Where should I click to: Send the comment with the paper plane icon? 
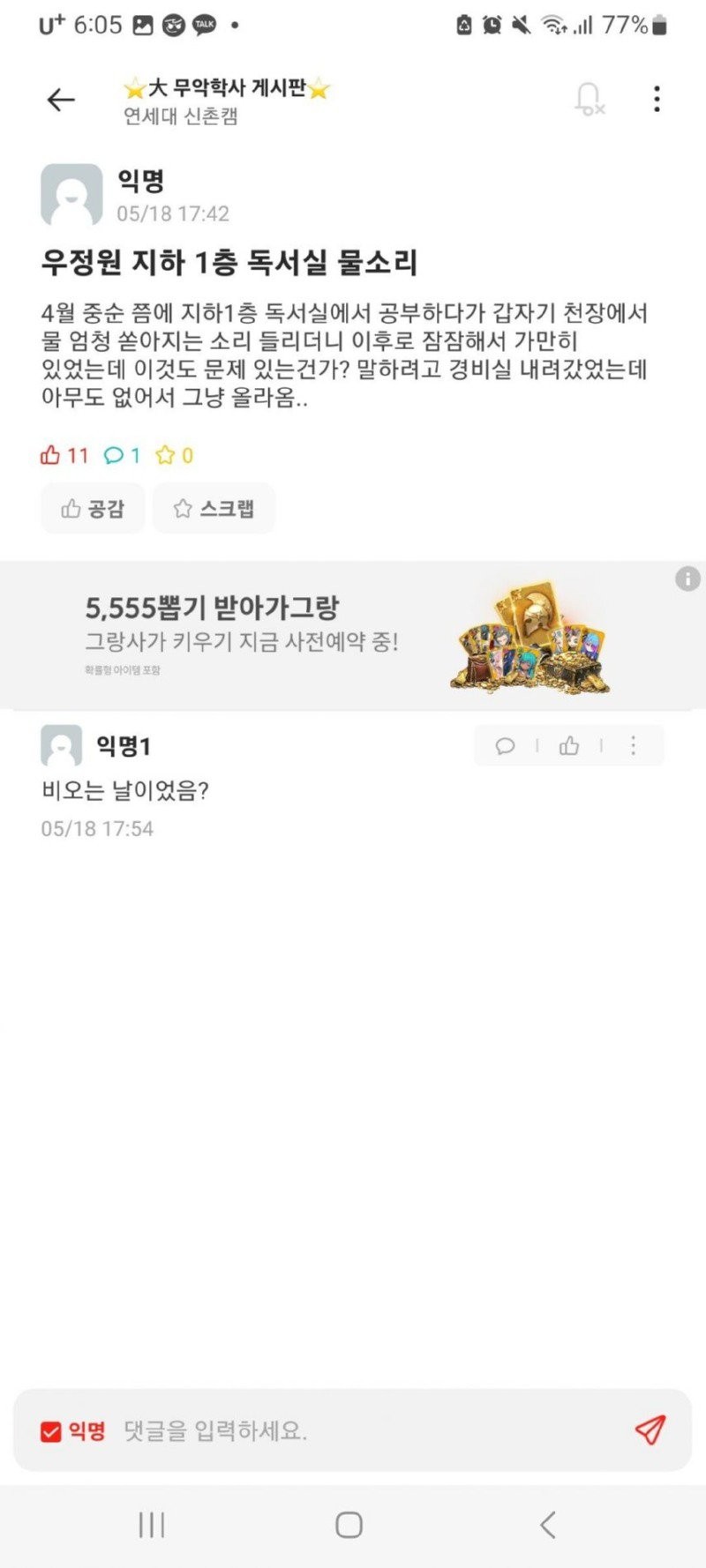coord(650,1430)
